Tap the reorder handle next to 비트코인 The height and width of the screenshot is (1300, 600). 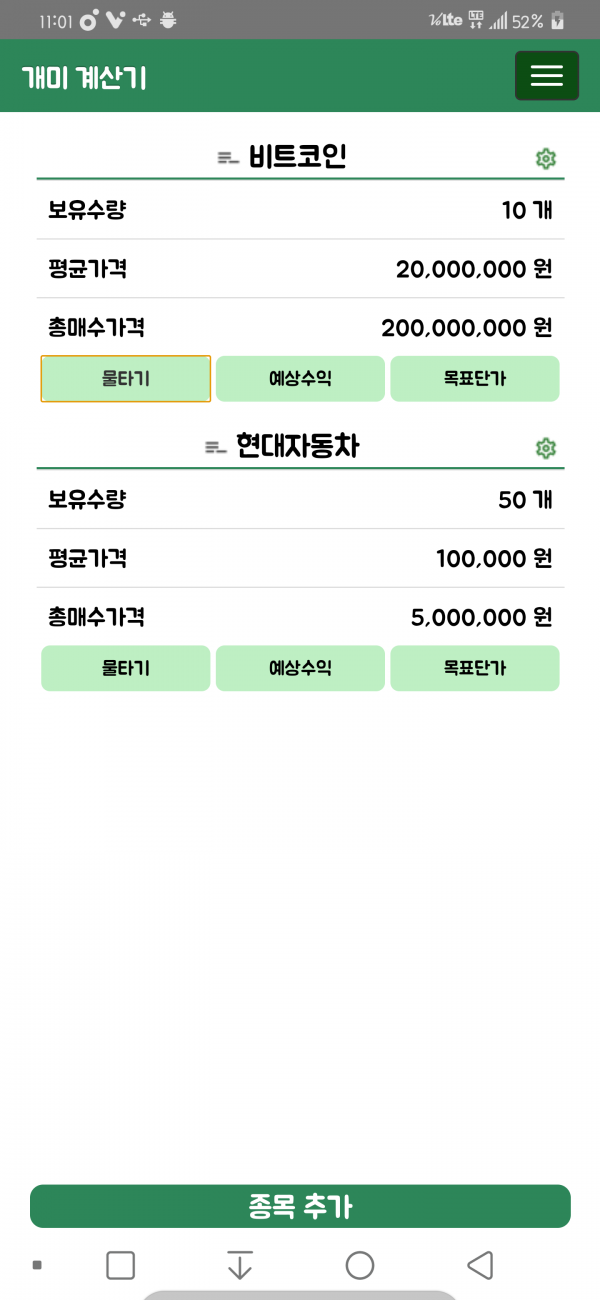coord(228,158)
